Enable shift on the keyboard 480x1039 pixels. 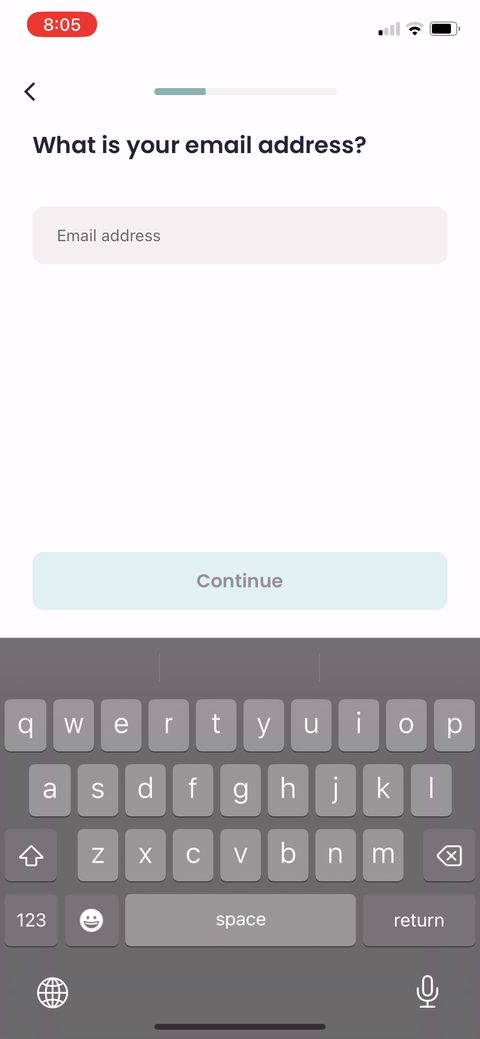click(x=30, y=856)
